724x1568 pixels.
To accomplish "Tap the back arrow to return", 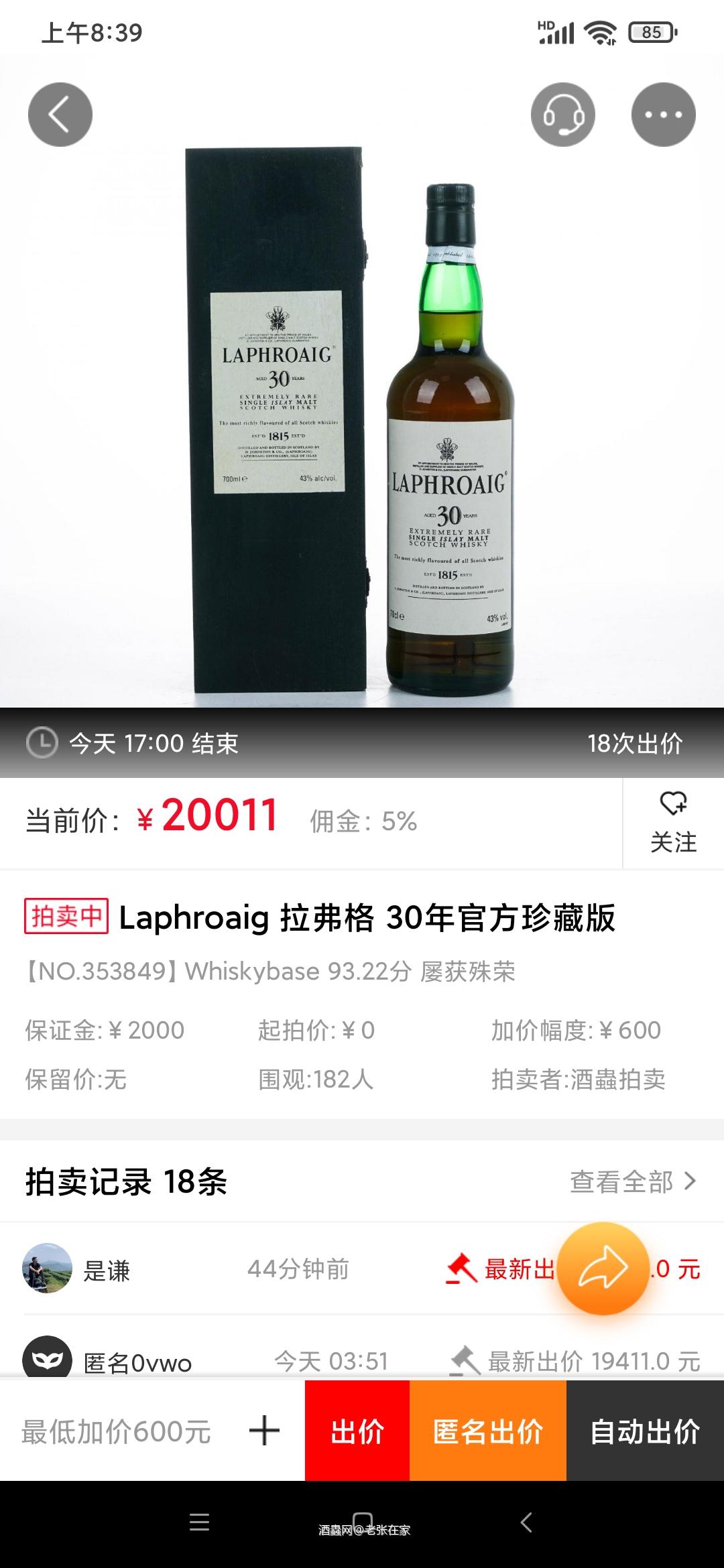I will [x=60, y=114].
